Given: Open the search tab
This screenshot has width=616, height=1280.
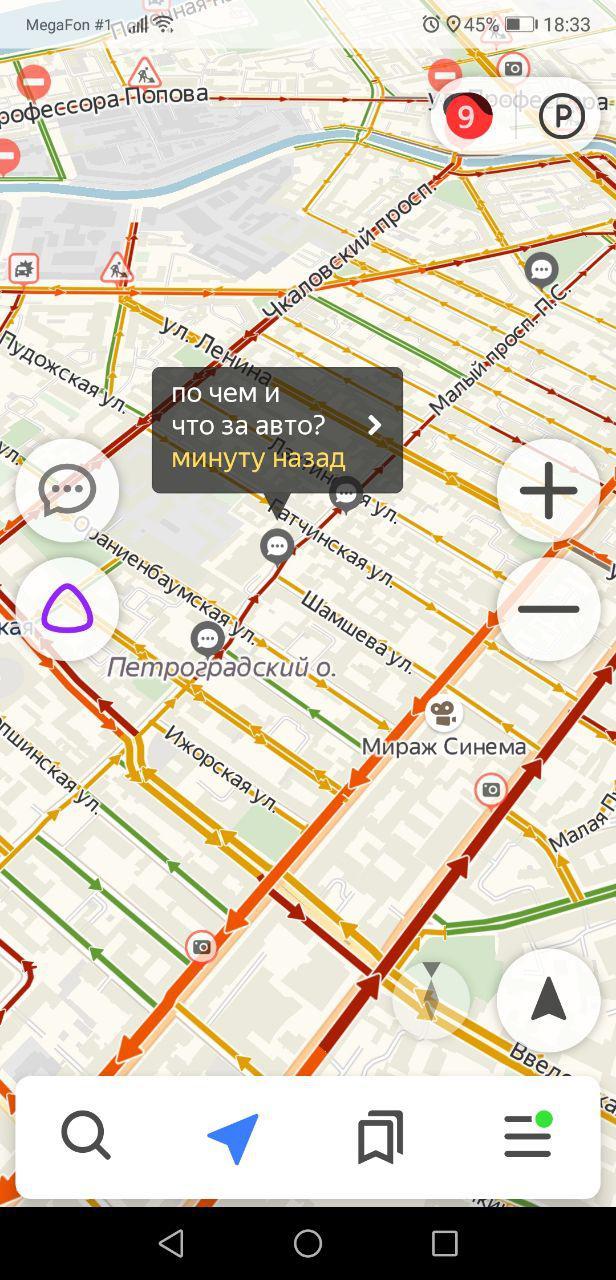Looking at the screenshot, I should pos(86,1137).
